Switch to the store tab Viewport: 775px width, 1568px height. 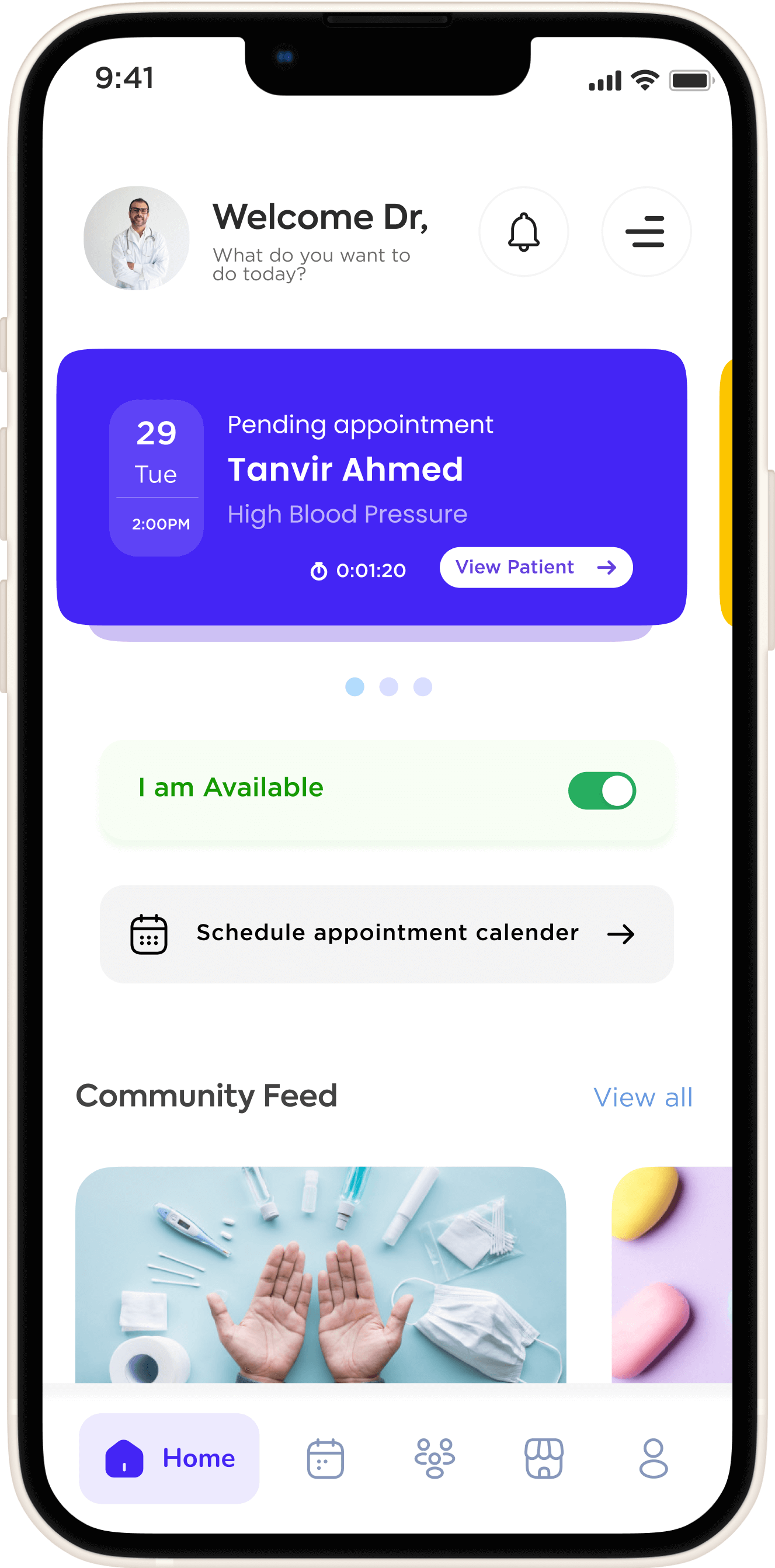(x=544, y=1458)
